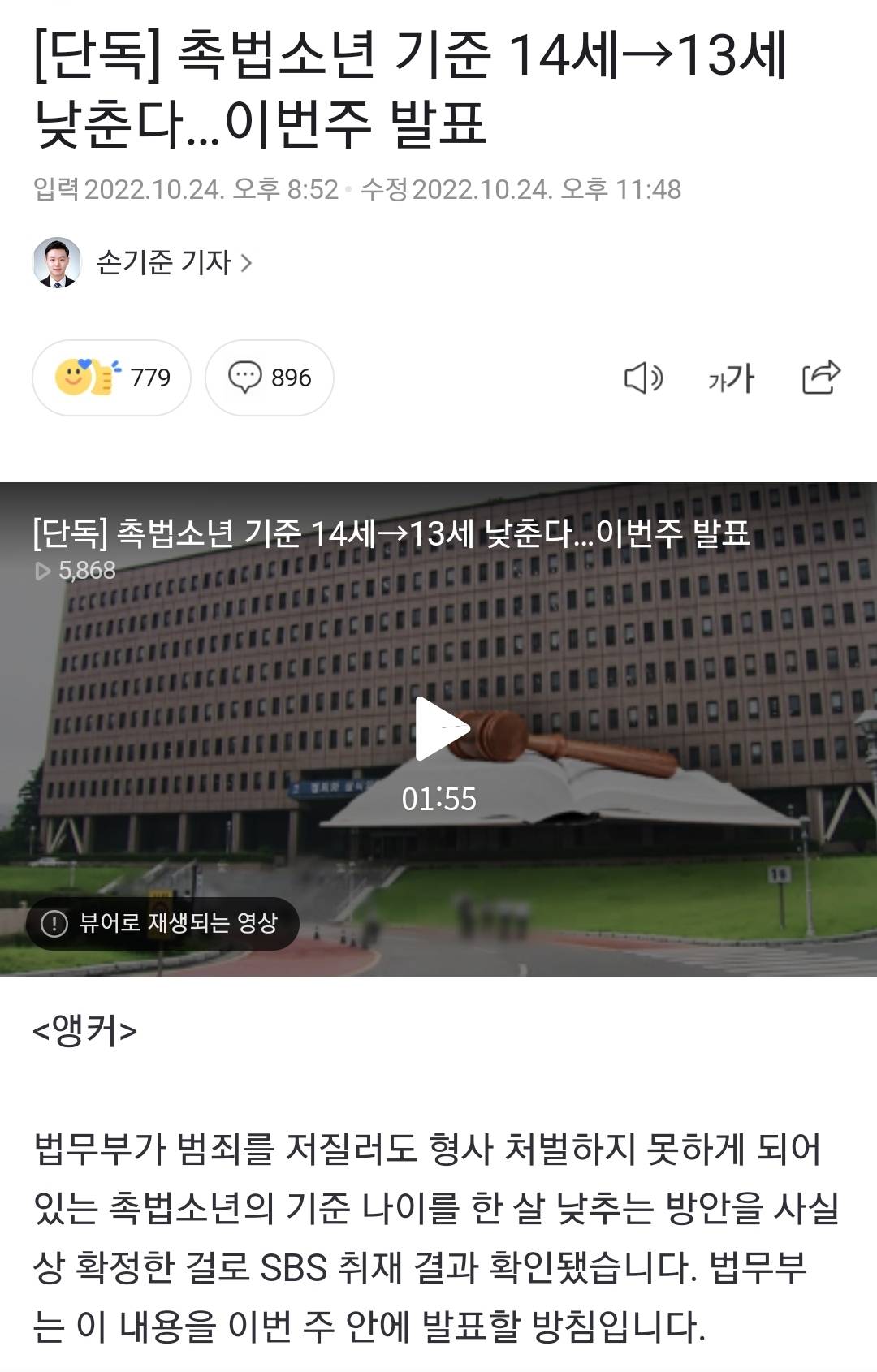
Task: Listen to the article with the speaker icon
Action: tap(643, 378)
